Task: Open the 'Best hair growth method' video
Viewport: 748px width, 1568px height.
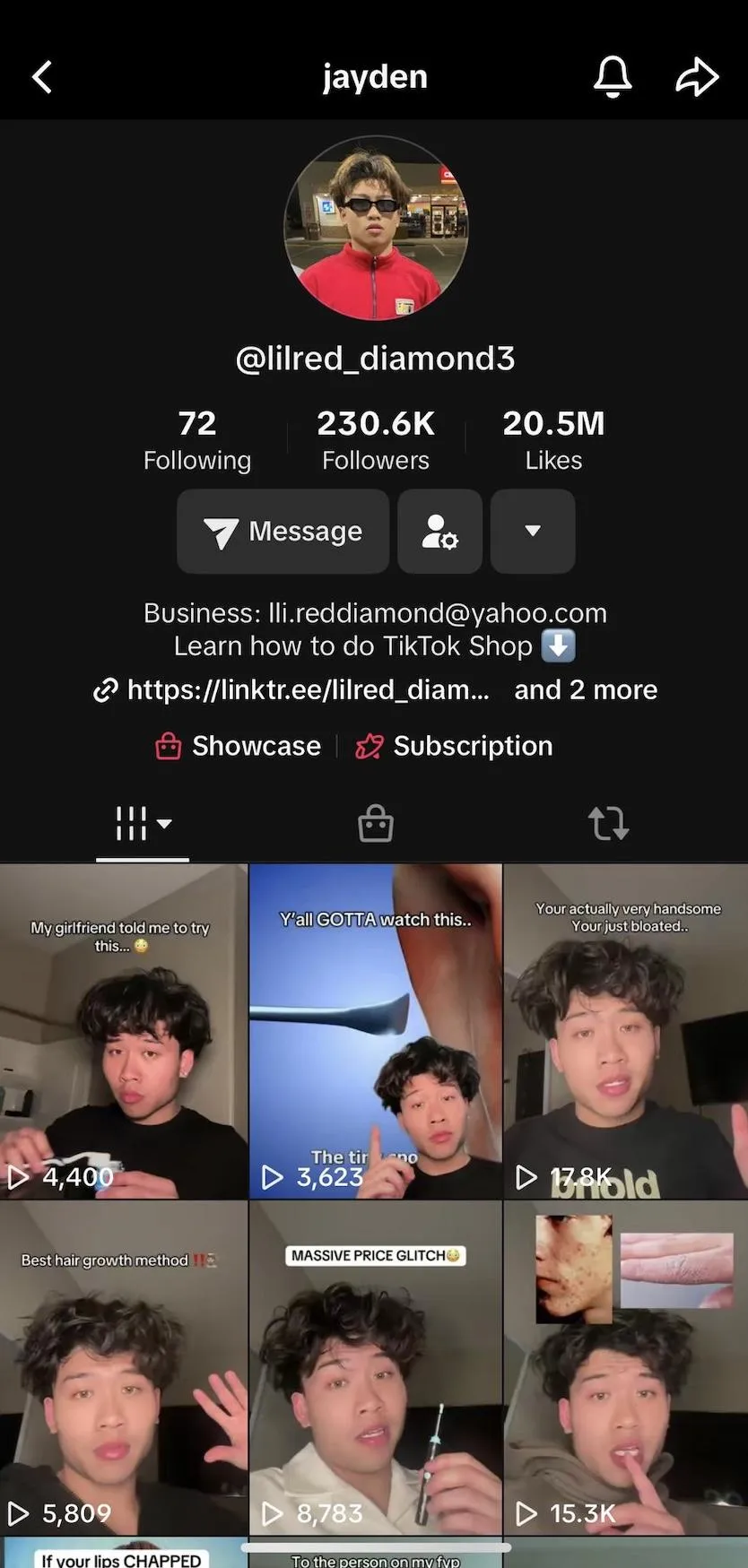Action: click(123, 1367)
